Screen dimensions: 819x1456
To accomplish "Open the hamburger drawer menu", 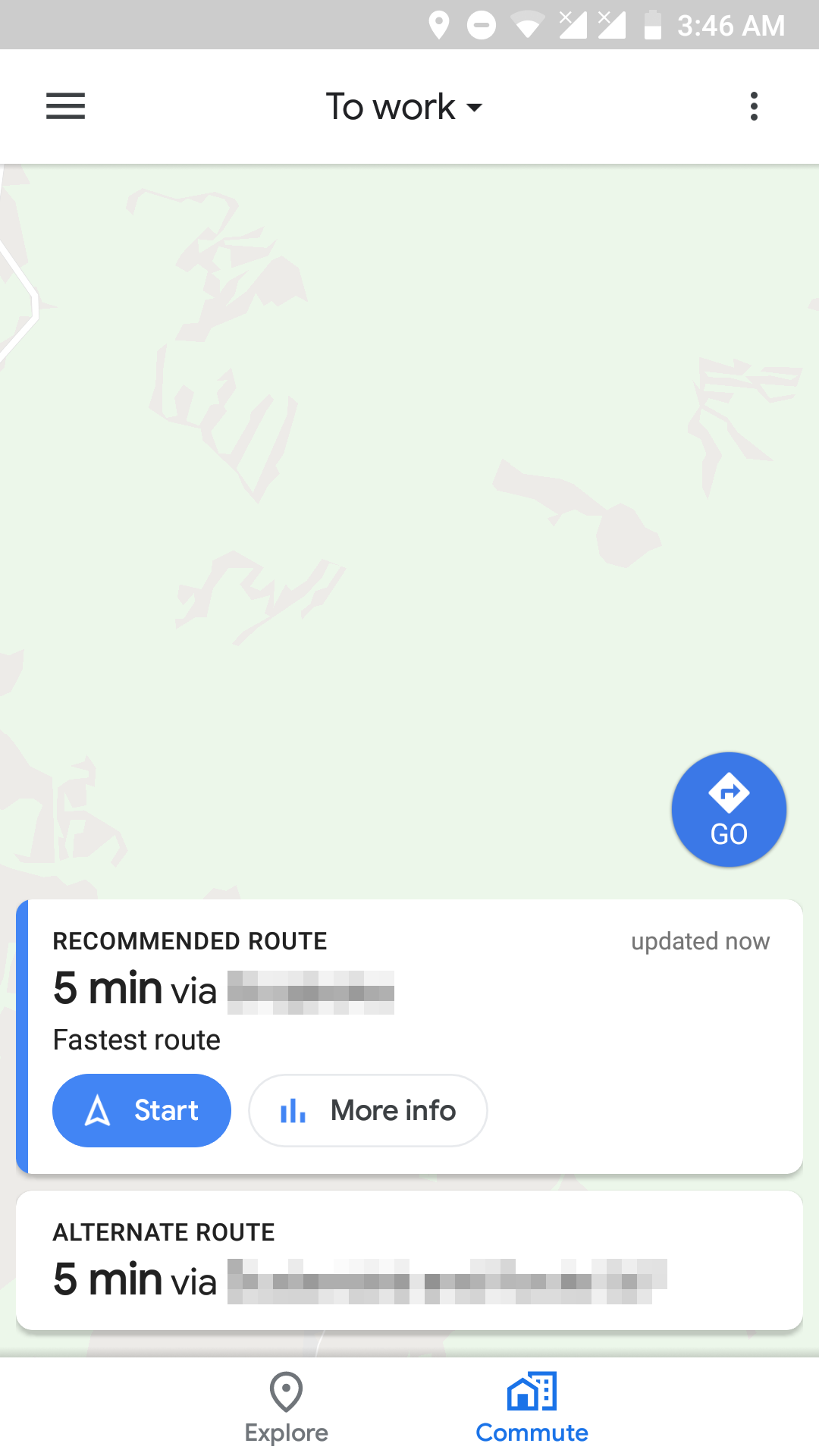I will coord(65,106).
